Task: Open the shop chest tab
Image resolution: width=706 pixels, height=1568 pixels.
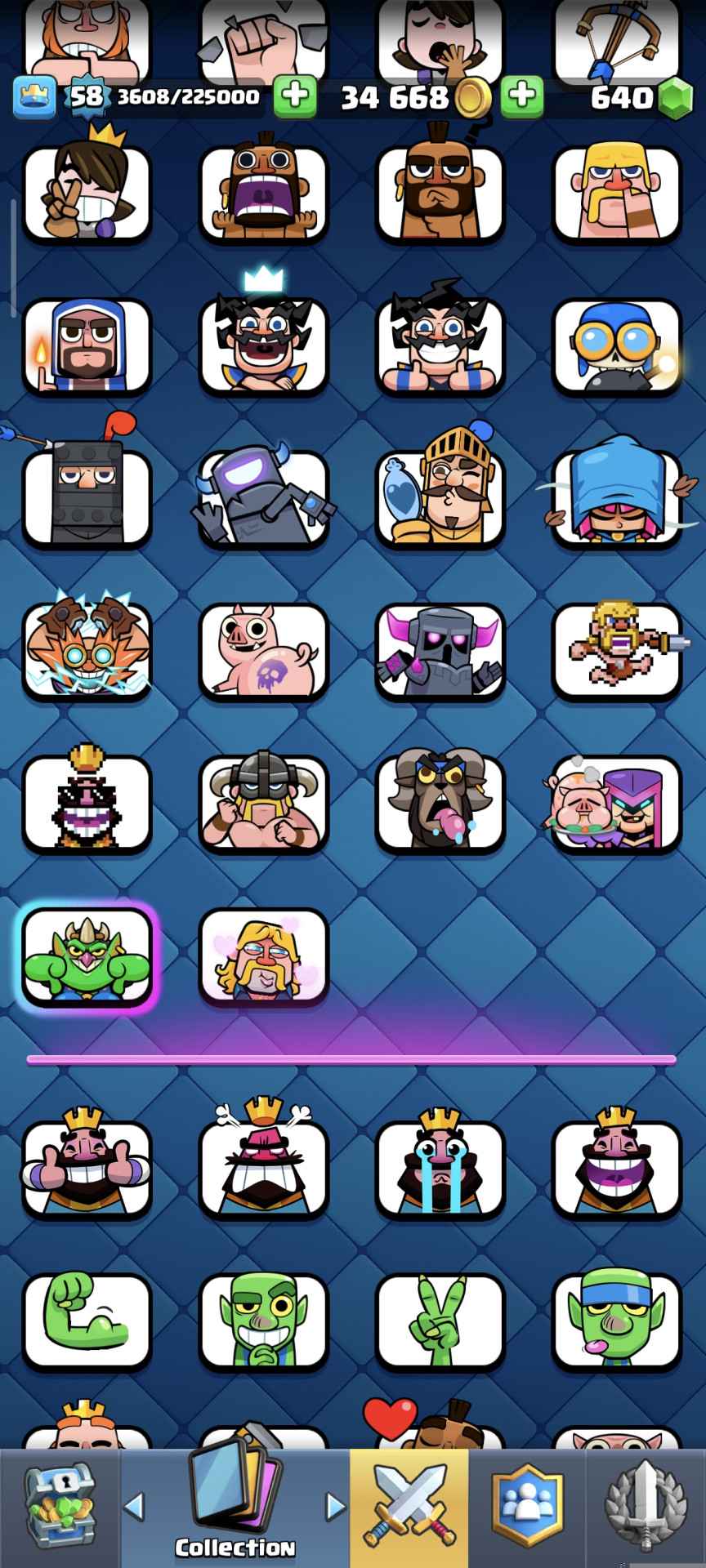Action: pyautogui.click(x=60, y=1508)
